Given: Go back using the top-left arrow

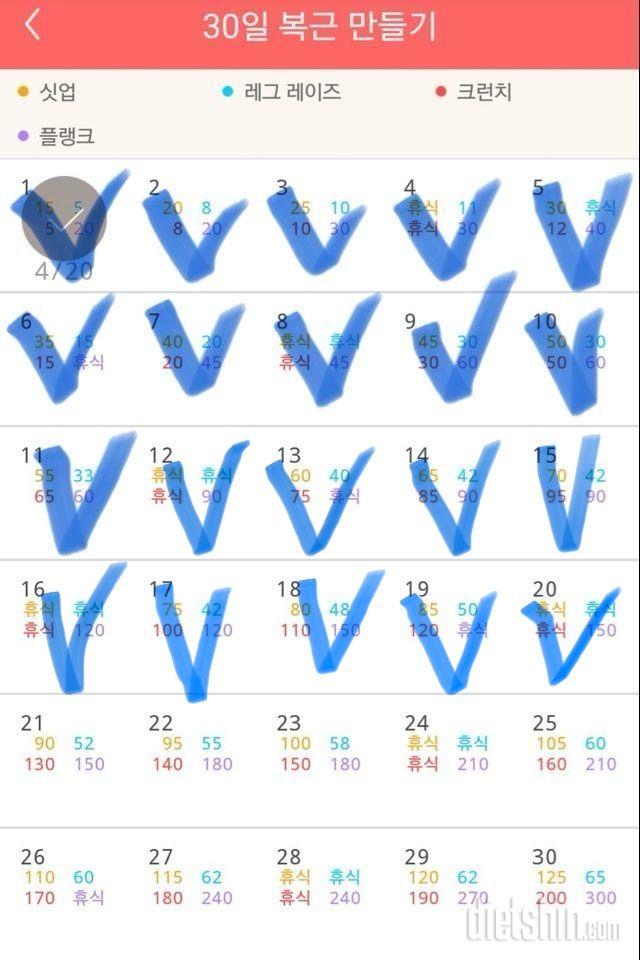Looking at the screenshot, I should (x=33, y=26).
